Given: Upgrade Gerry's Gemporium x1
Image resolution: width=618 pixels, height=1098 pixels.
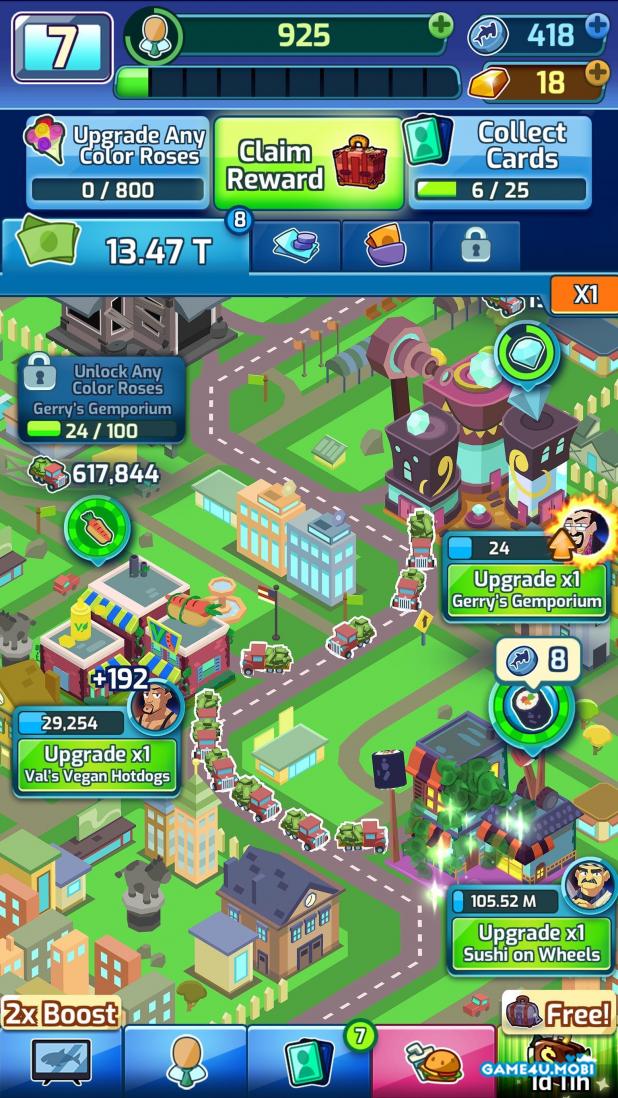Looking at the screenshot, I should 527,590.
